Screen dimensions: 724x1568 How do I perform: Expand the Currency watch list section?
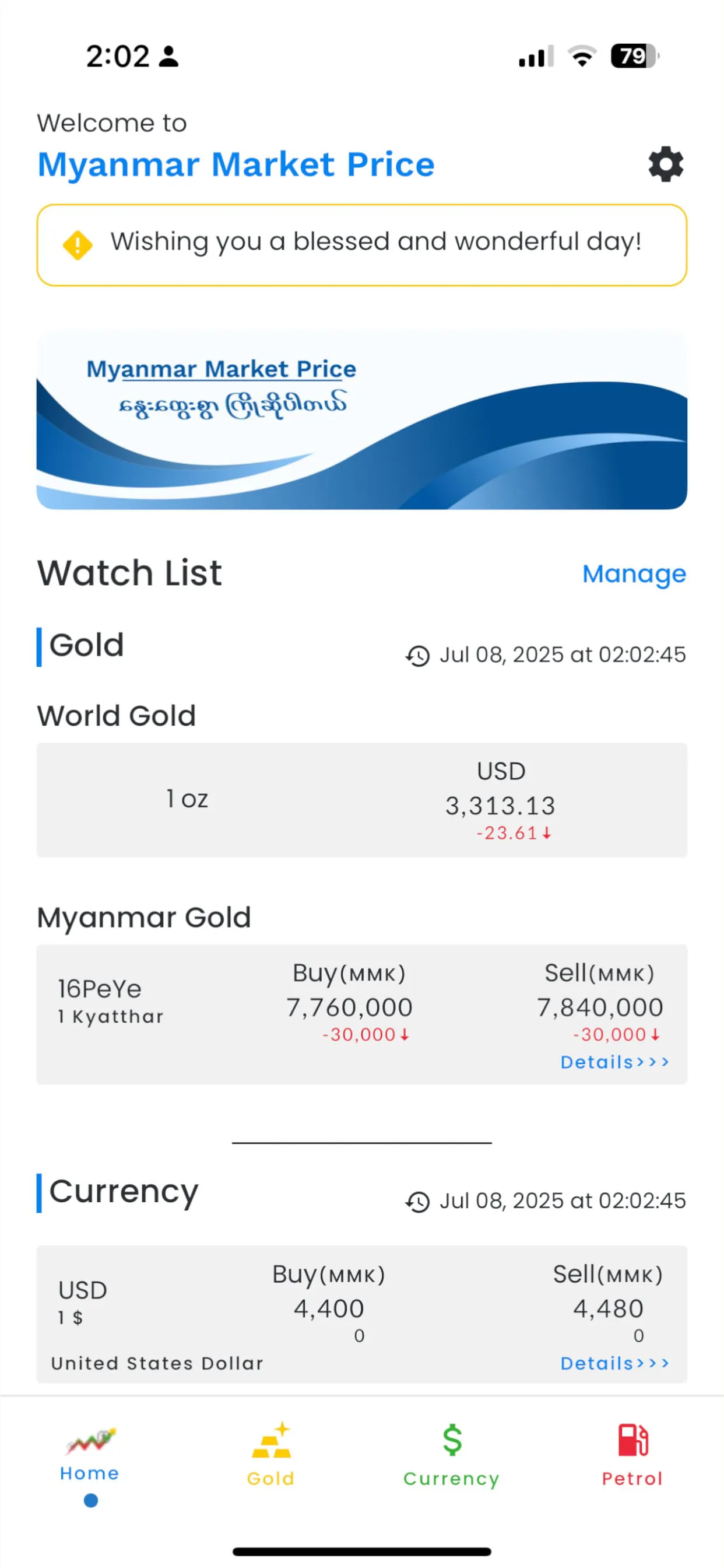124,1191
